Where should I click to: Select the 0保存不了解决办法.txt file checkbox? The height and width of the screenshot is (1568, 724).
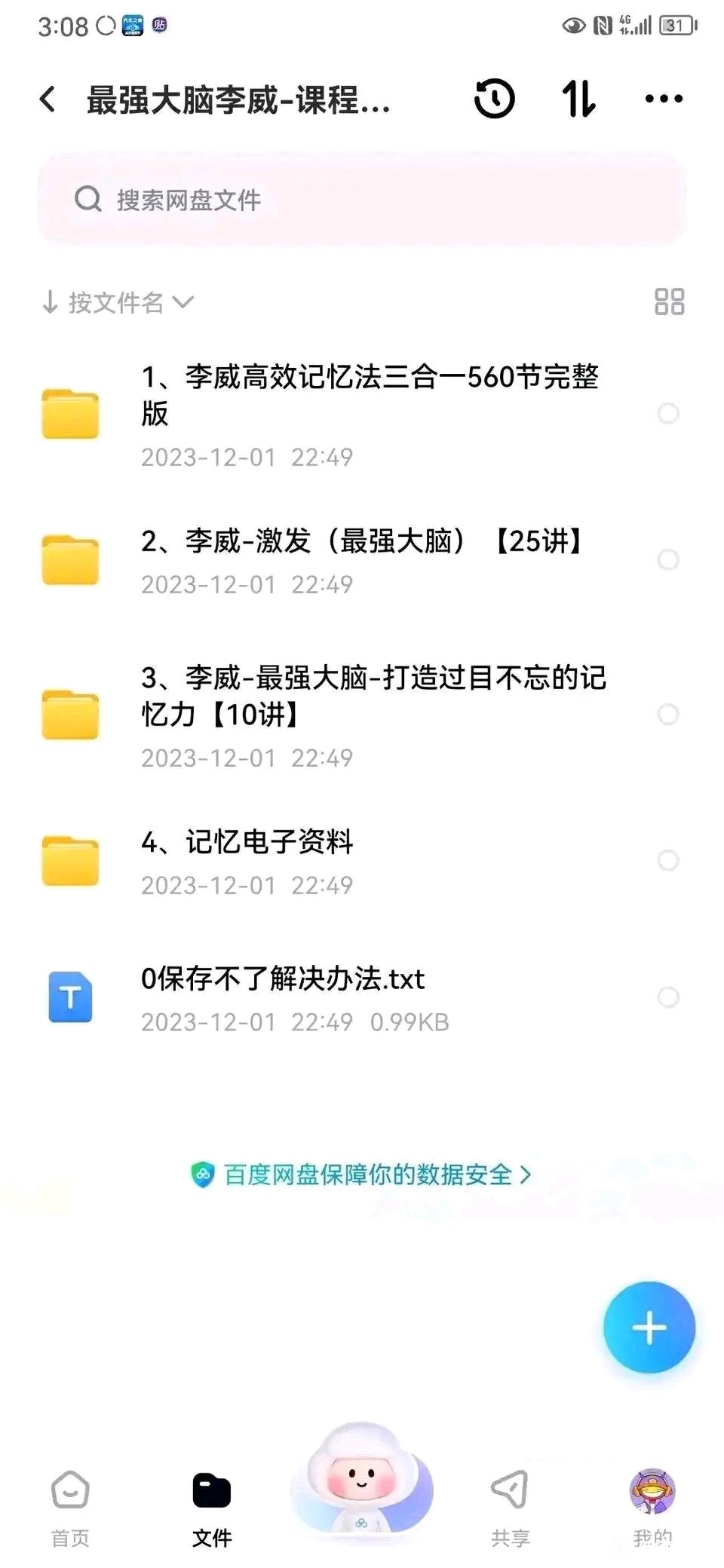pyautogui.click(x=668, y=997)
